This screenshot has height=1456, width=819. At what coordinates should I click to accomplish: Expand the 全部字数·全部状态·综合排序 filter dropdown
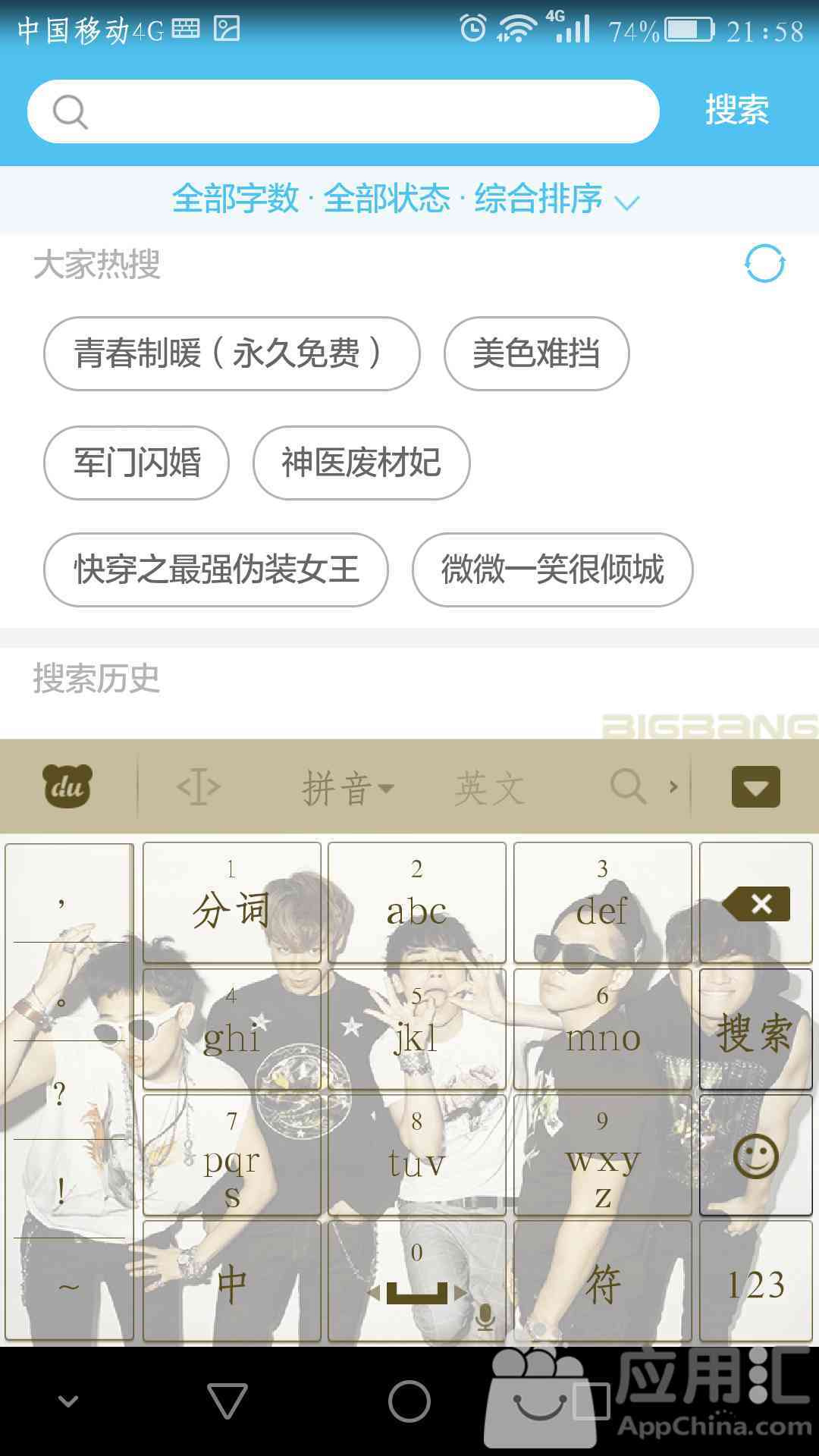406,199
